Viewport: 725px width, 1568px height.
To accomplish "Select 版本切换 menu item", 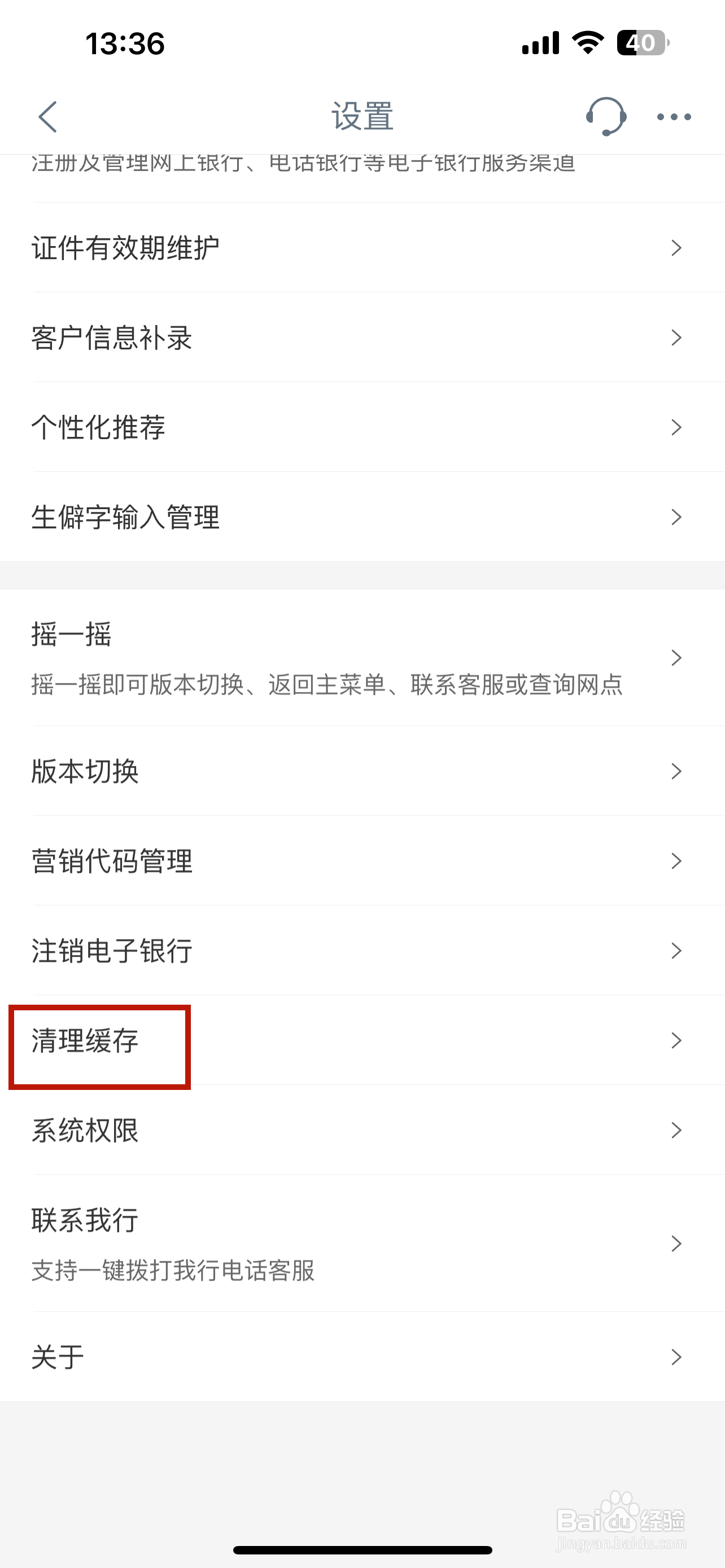I will tap(362, 772).
